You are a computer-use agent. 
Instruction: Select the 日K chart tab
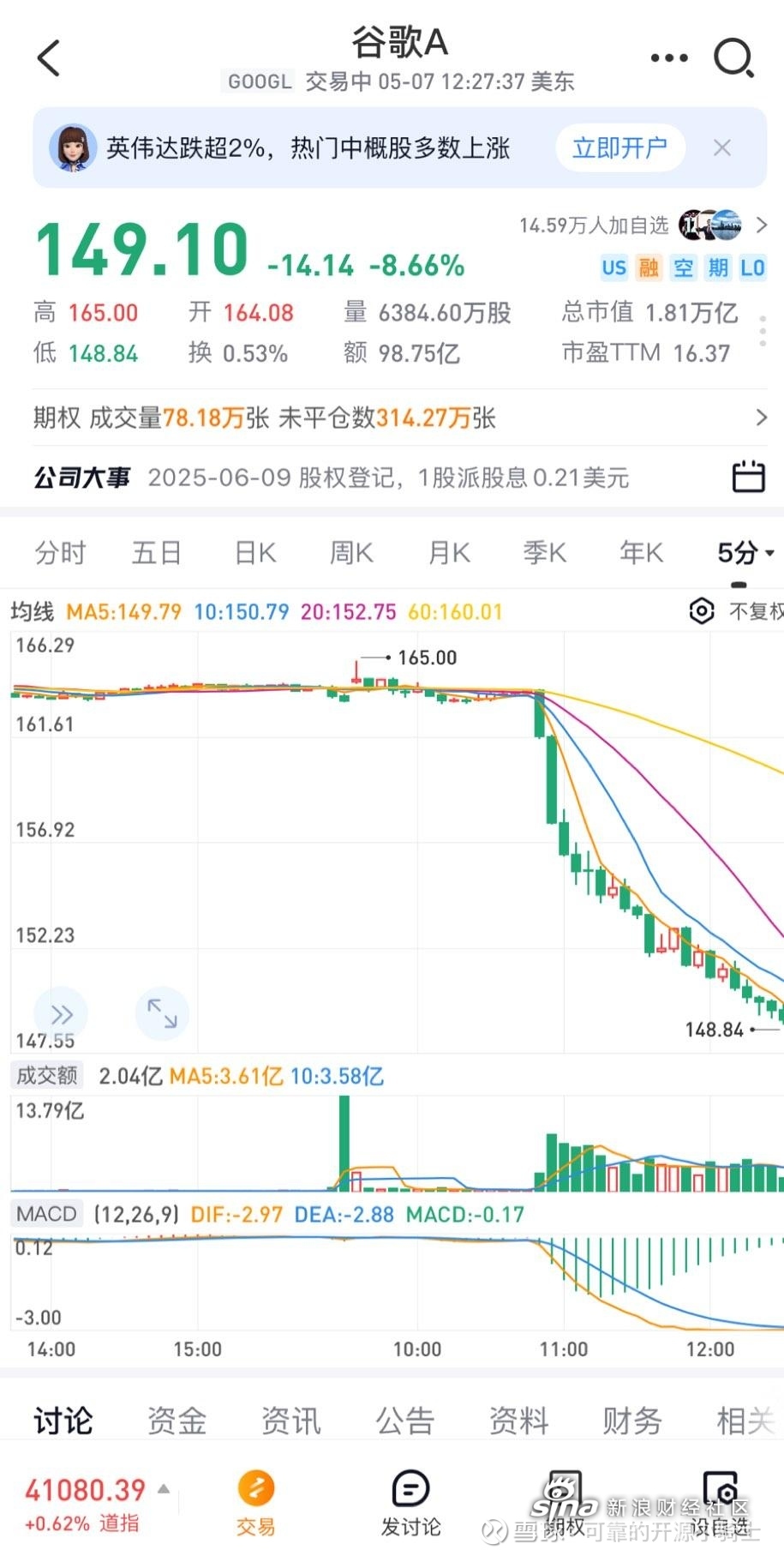(255, 553)
